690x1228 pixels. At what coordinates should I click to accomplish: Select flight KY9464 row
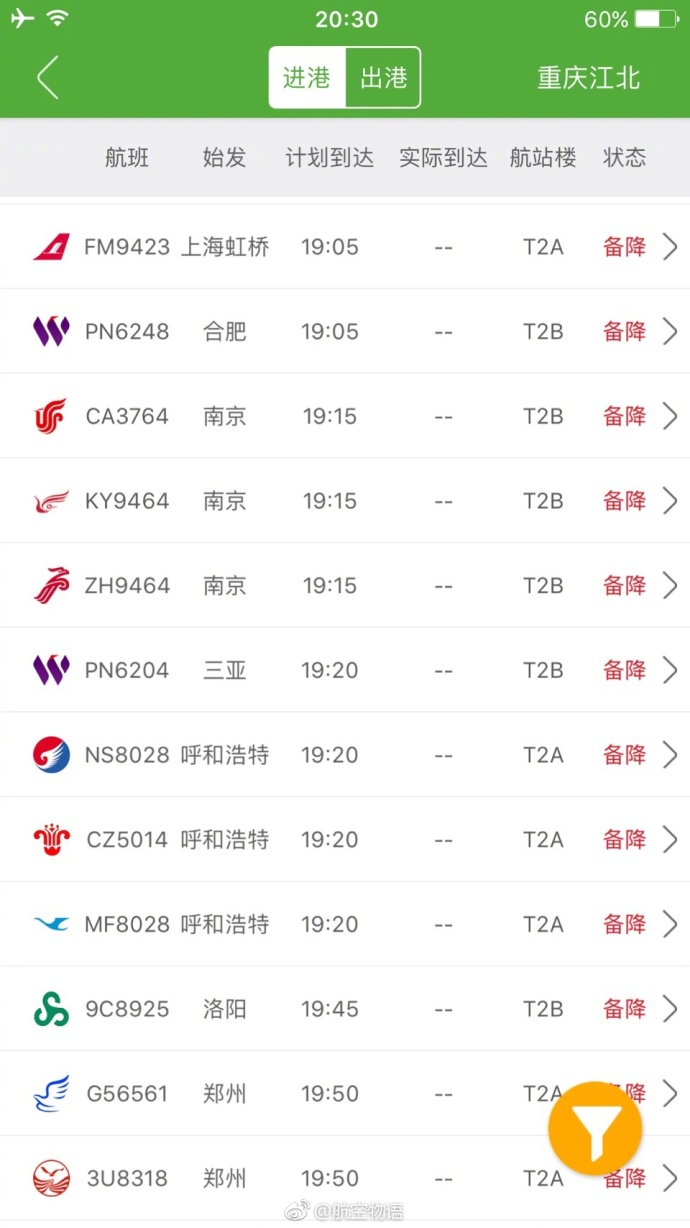pos(345,501)
